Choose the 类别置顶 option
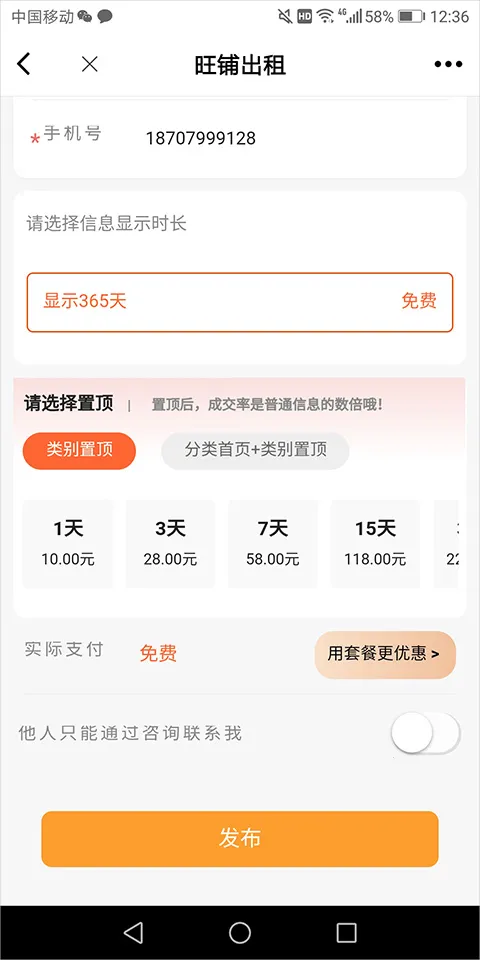480x960 pixels. coord(79,451)
